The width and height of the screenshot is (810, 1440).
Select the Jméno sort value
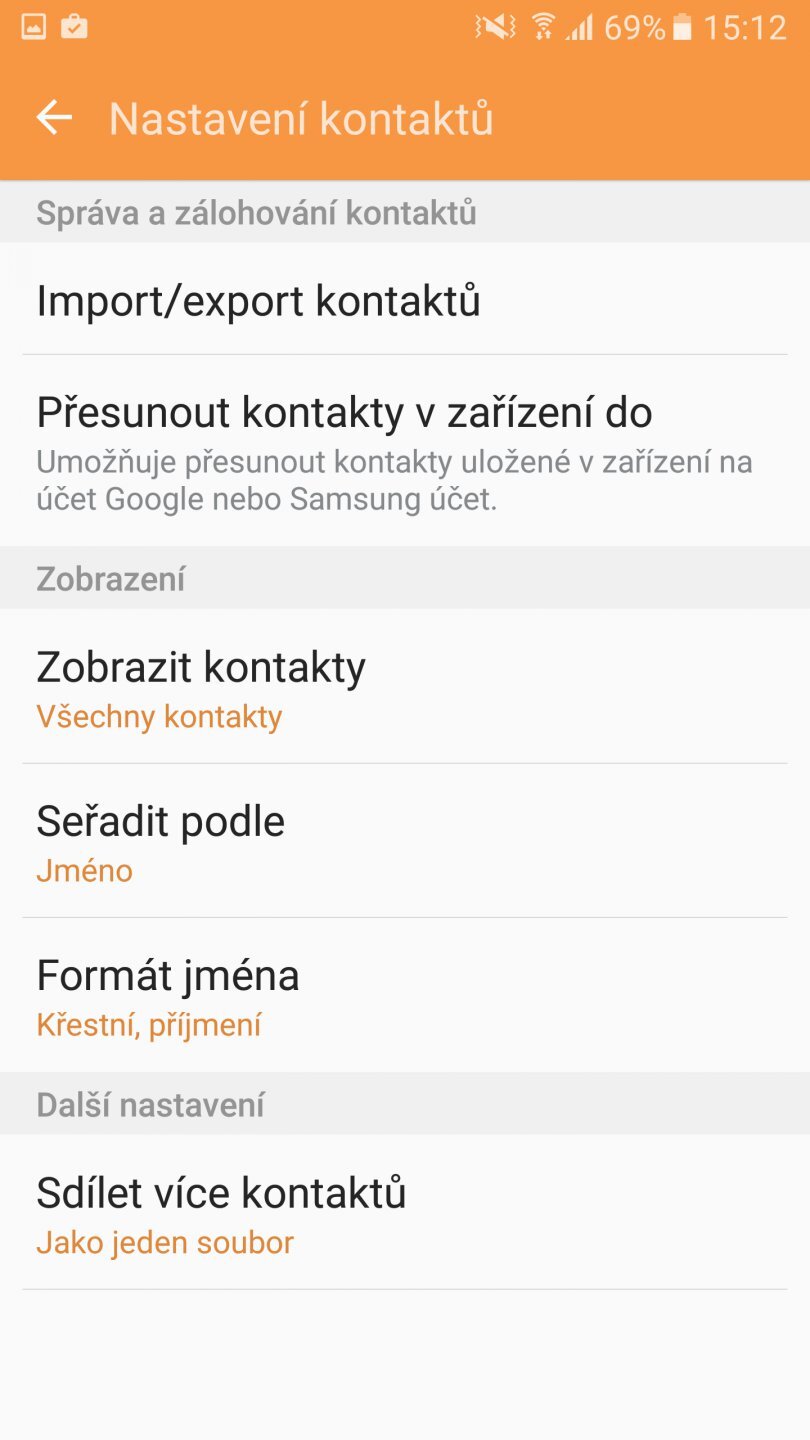tap(85, 870)
